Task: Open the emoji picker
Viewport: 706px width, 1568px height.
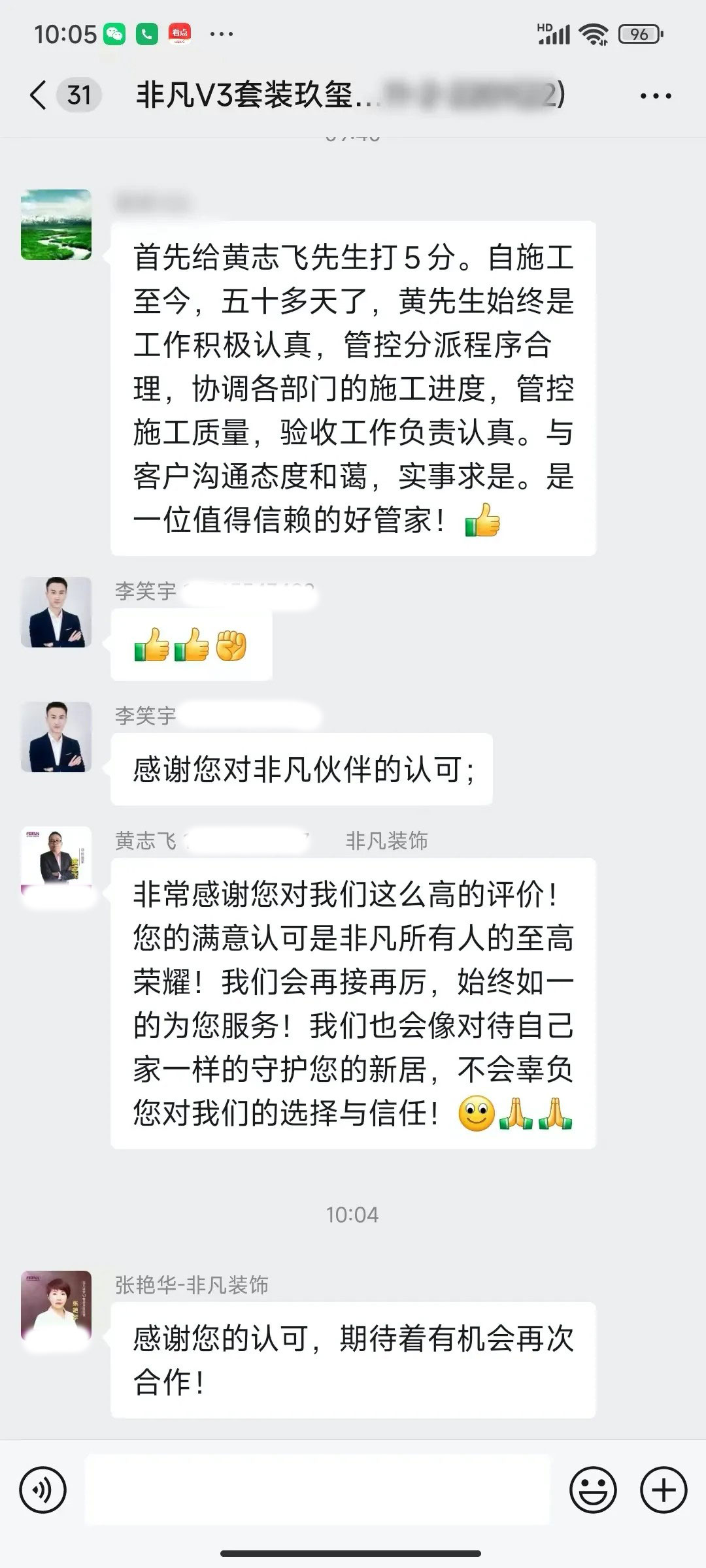Action: pos(593,1491)
